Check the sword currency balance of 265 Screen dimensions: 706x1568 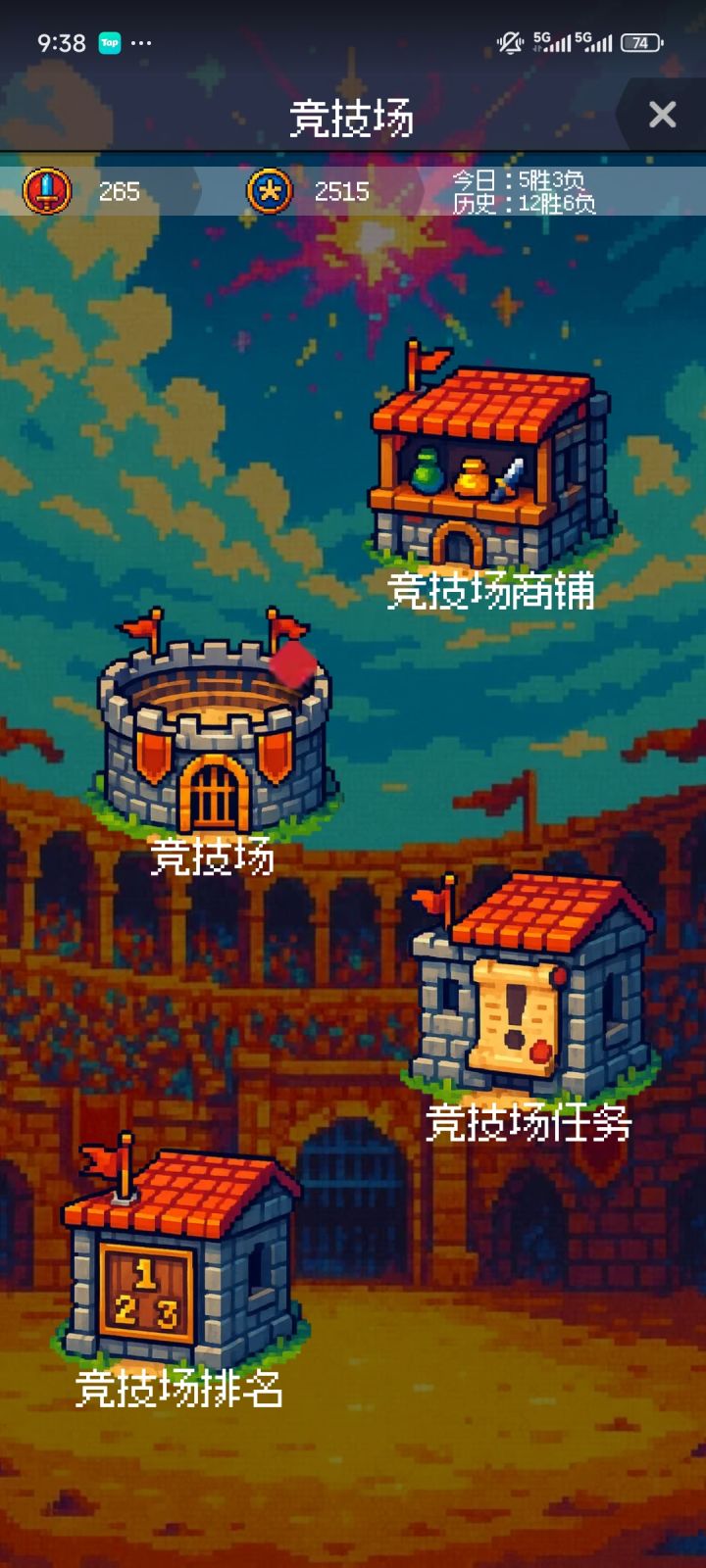(x=118, y=192)
